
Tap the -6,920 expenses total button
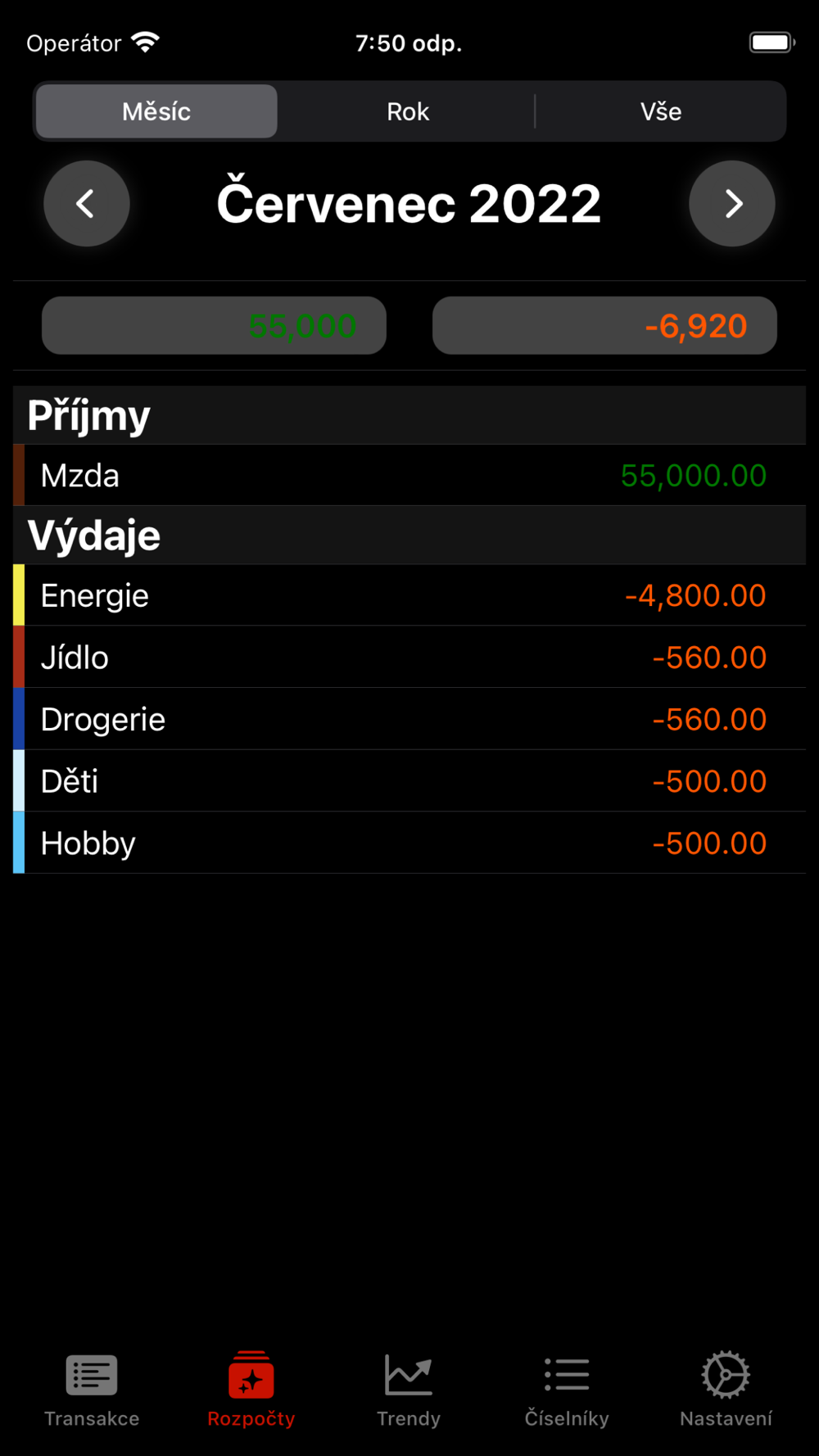[604, 326]
